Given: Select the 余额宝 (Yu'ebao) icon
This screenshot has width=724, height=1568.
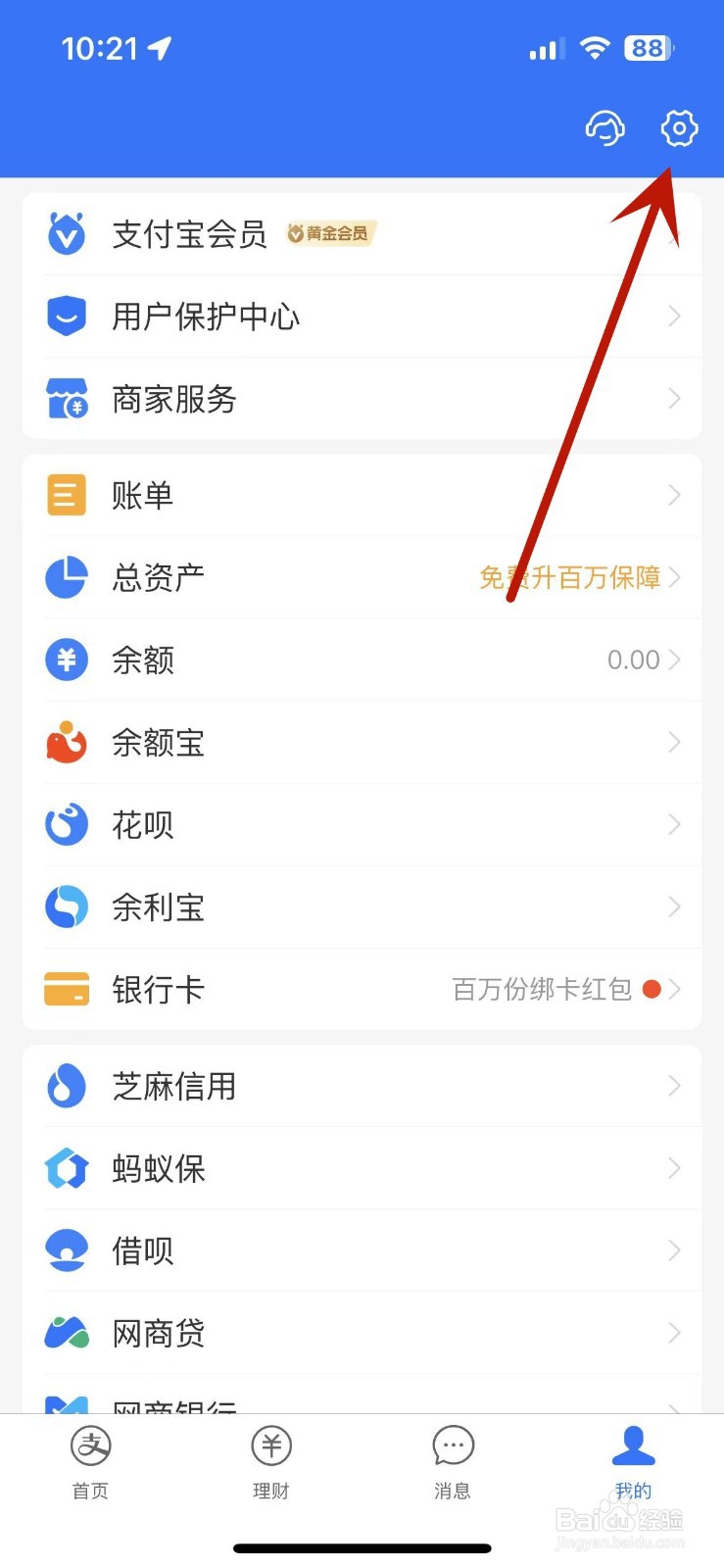Looking at the screenshot, I should [x=66, y=743].
